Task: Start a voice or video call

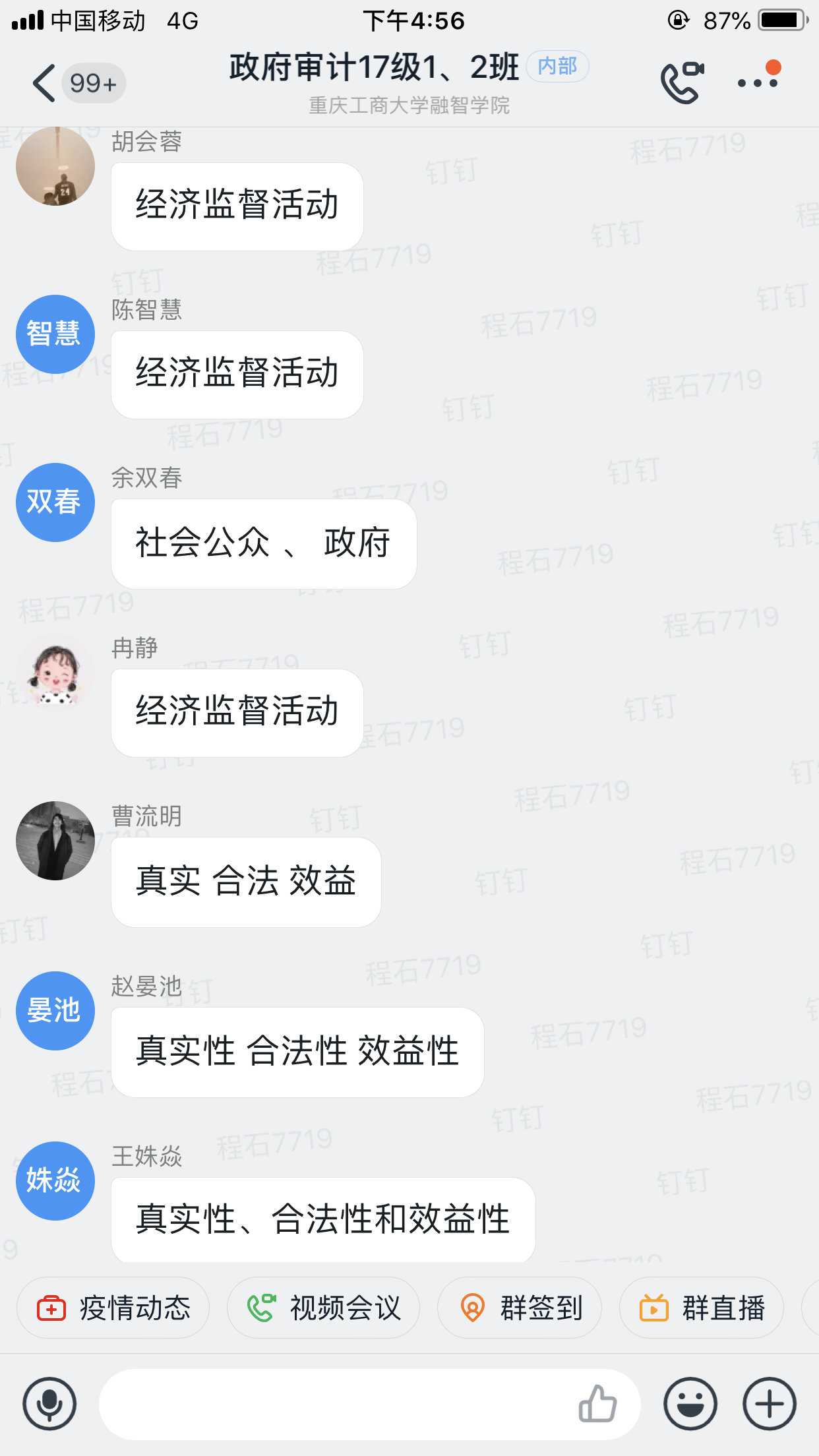Action: click(x=682, y=83)
